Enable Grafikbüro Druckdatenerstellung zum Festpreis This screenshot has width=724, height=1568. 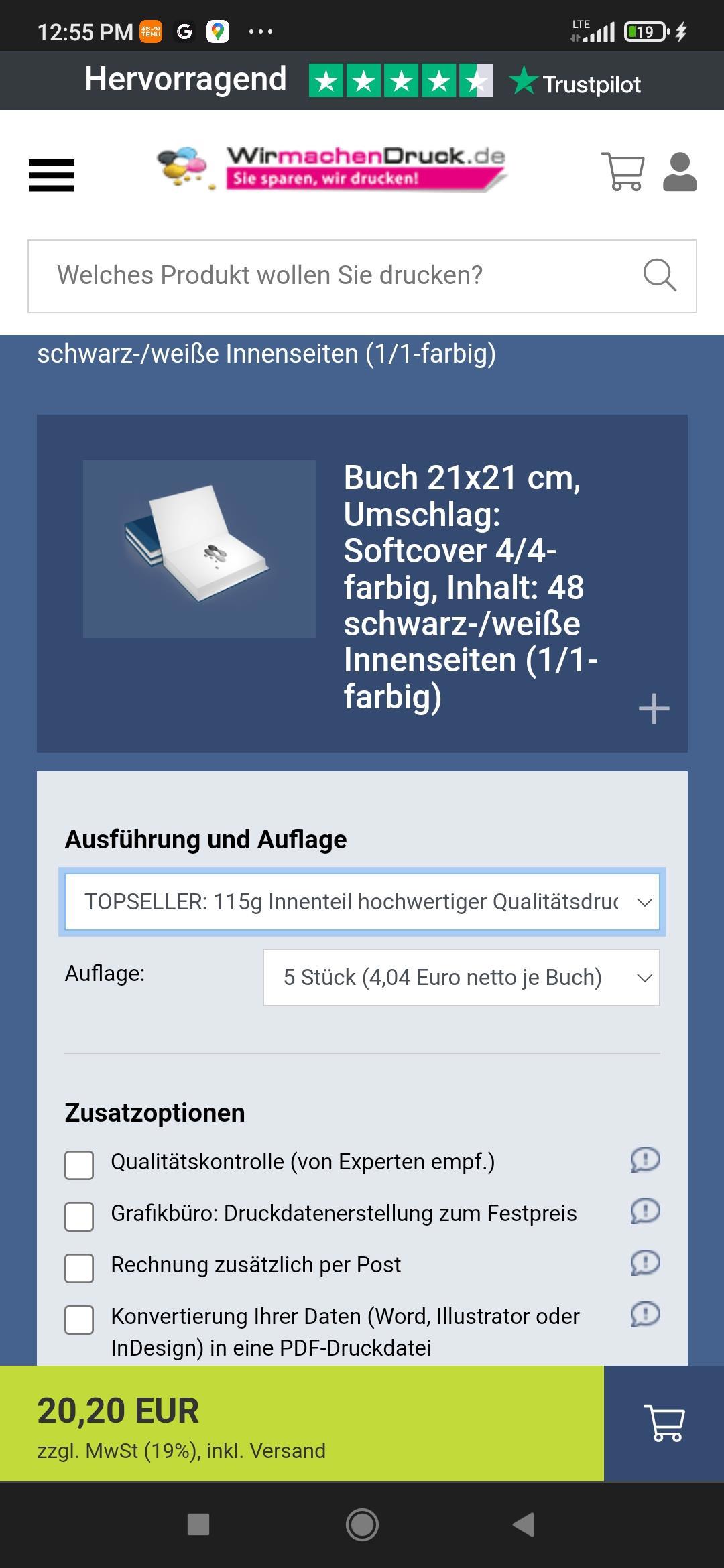click(79, 1216)
